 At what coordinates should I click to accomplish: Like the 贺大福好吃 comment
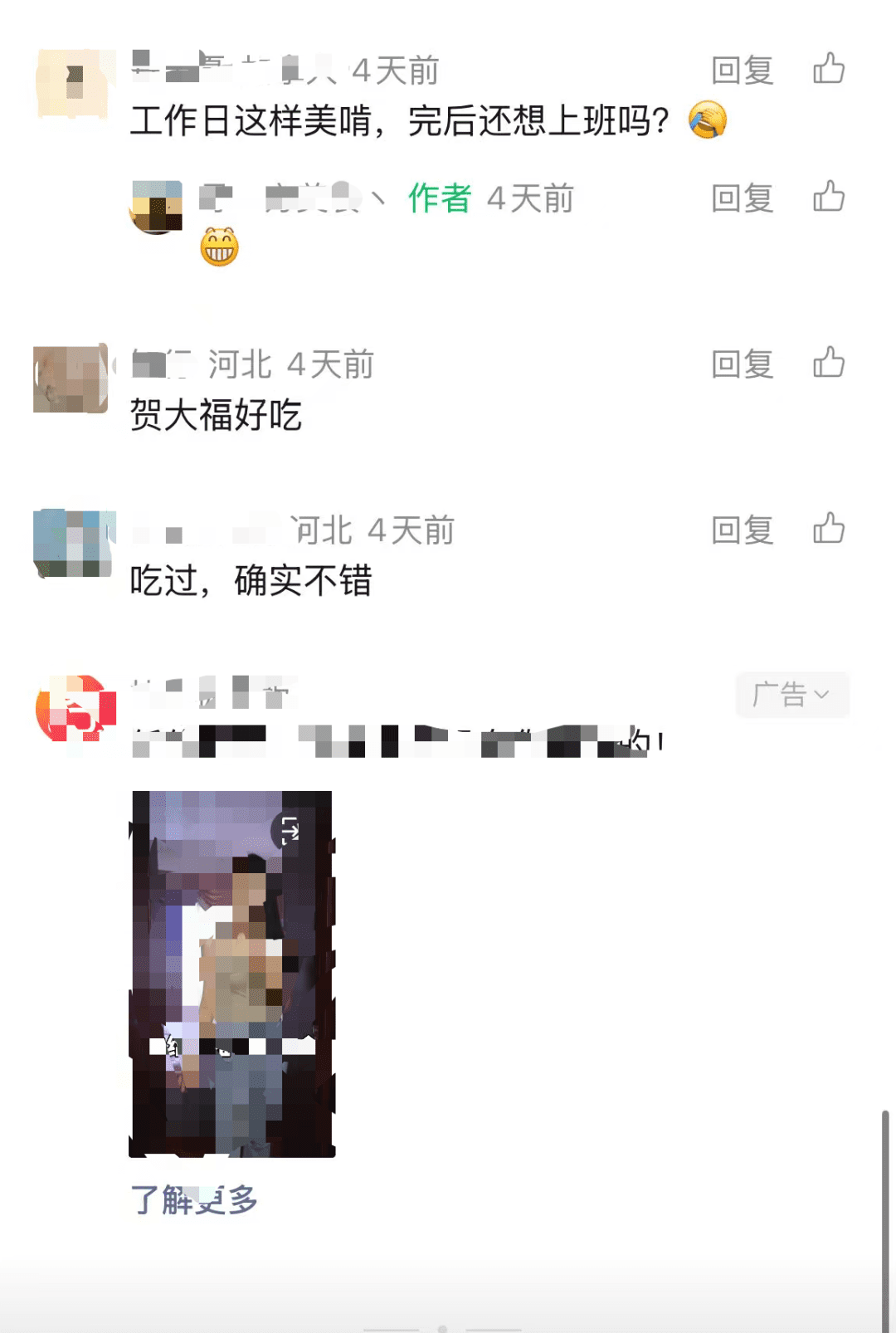tap(828, 363)
